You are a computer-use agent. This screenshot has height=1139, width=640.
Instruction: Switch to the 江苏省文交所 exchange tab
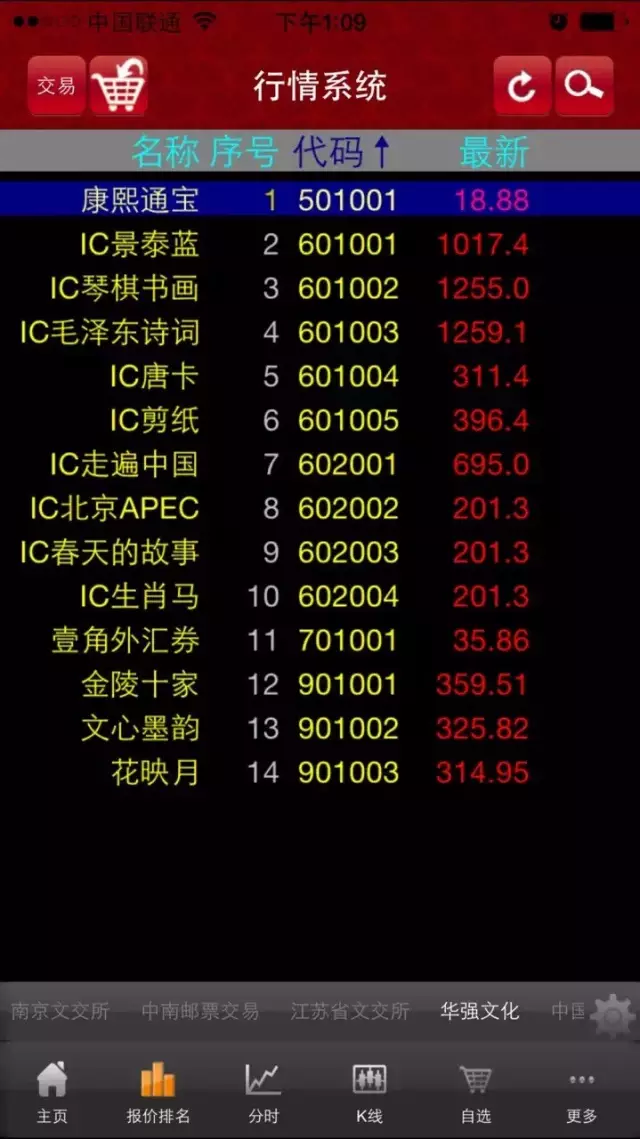[350, 1010]
